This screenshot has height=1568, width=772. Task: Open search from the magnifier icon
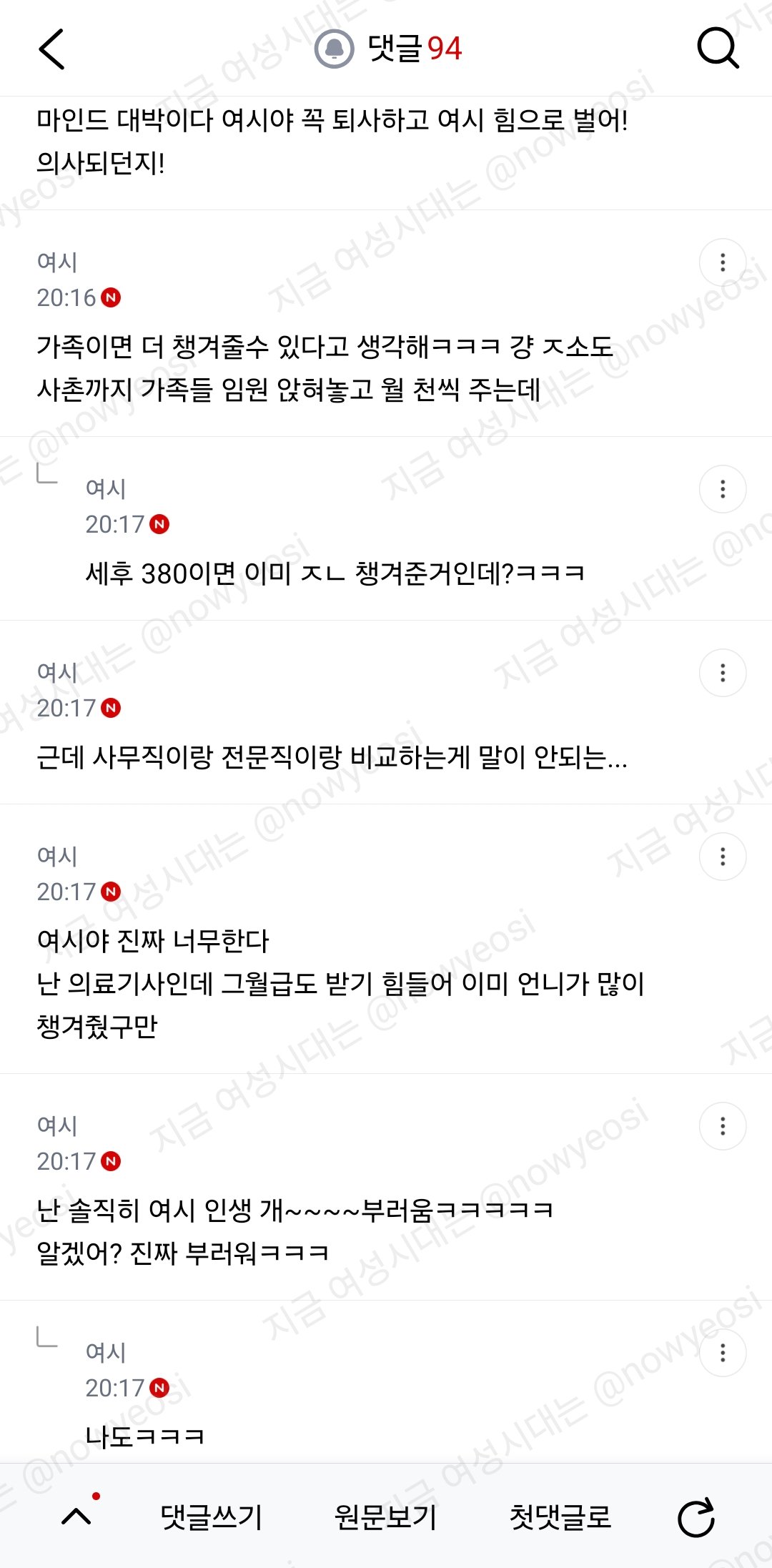coord(718,49)
